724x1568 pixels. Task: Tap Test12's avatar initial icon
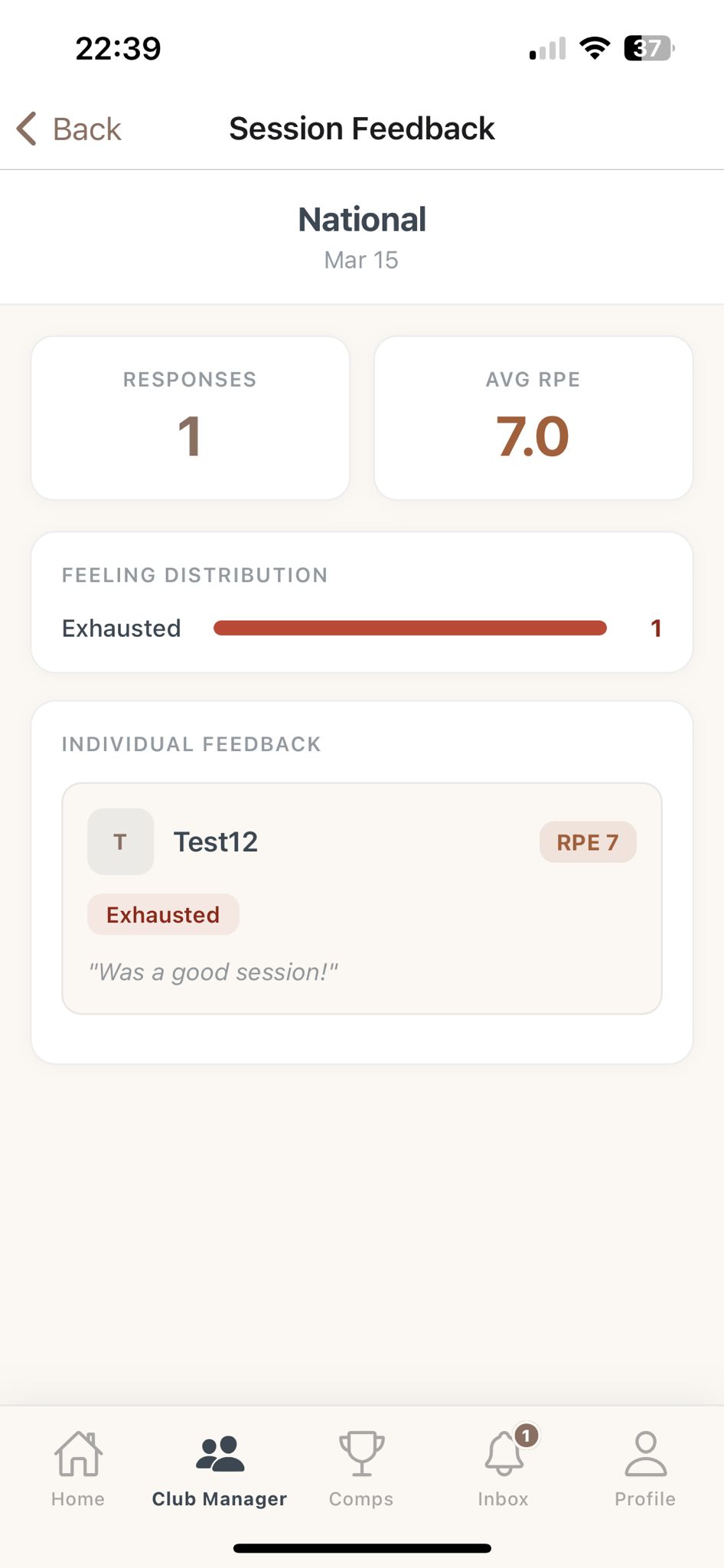pos(120,841)
